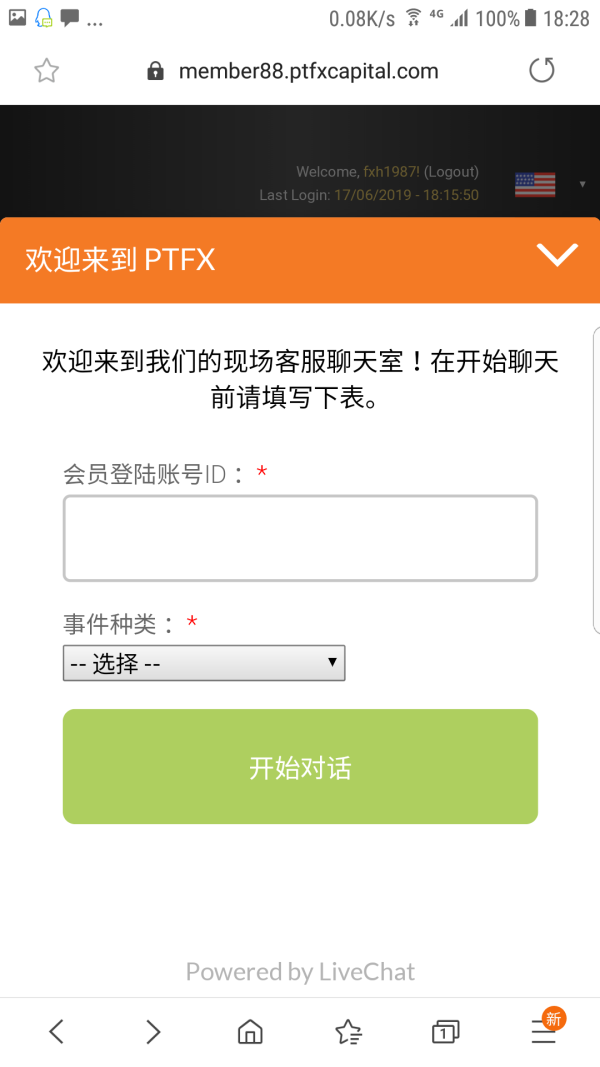Minimize the PTFX chat window

[556, 255]
